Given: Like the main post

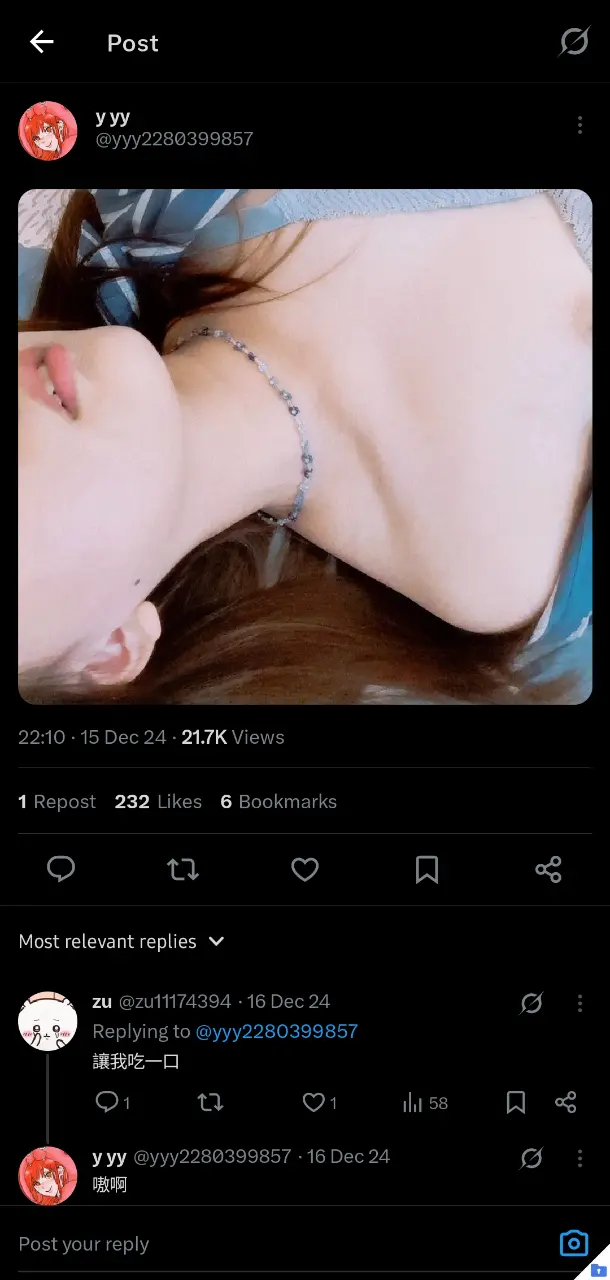Looking at the screenshot, I should 305,870.
